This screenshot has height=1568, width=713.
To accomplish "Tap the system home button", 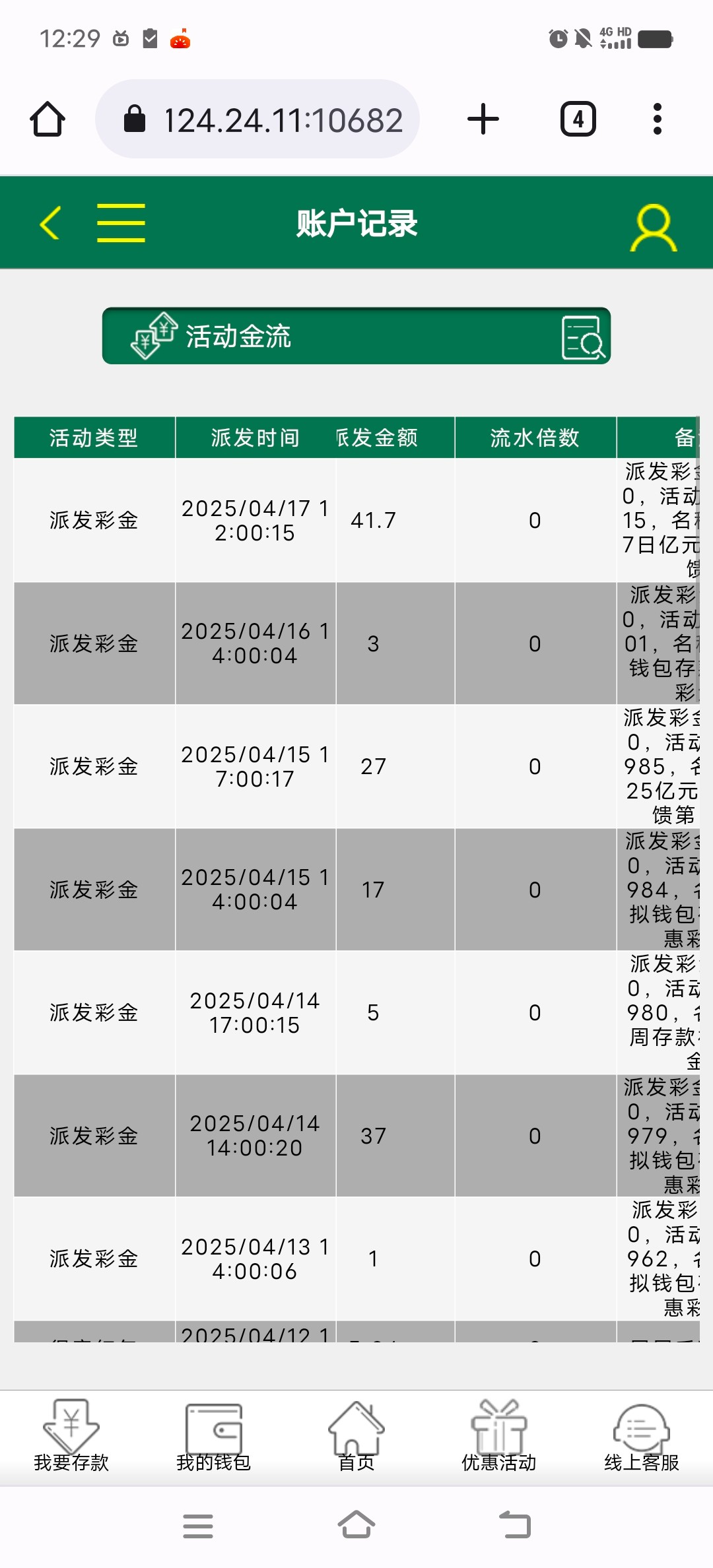I will click(x=356, y=1525).
